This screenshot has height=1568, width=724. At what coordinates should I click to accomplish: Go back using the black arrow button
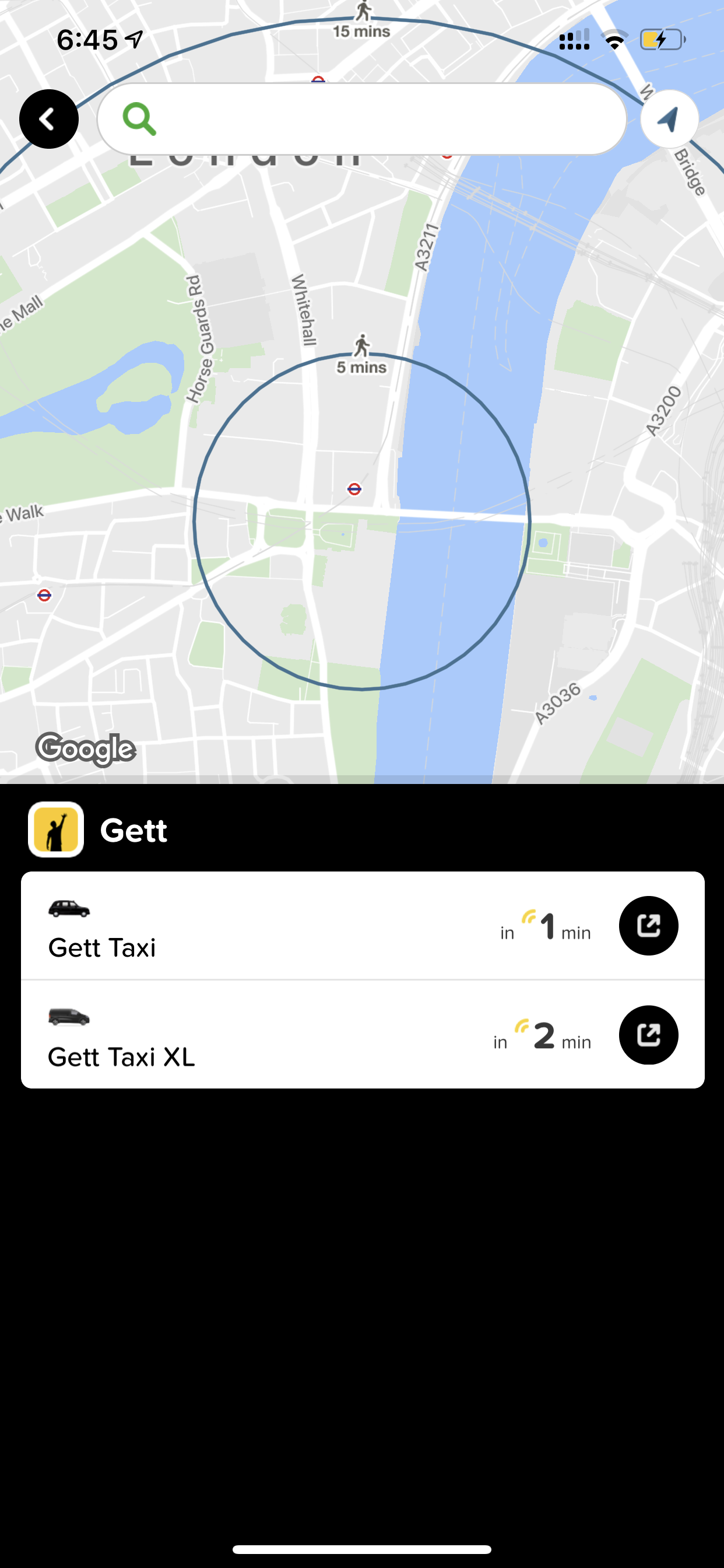pyautogui.click(x=48, y=120)
